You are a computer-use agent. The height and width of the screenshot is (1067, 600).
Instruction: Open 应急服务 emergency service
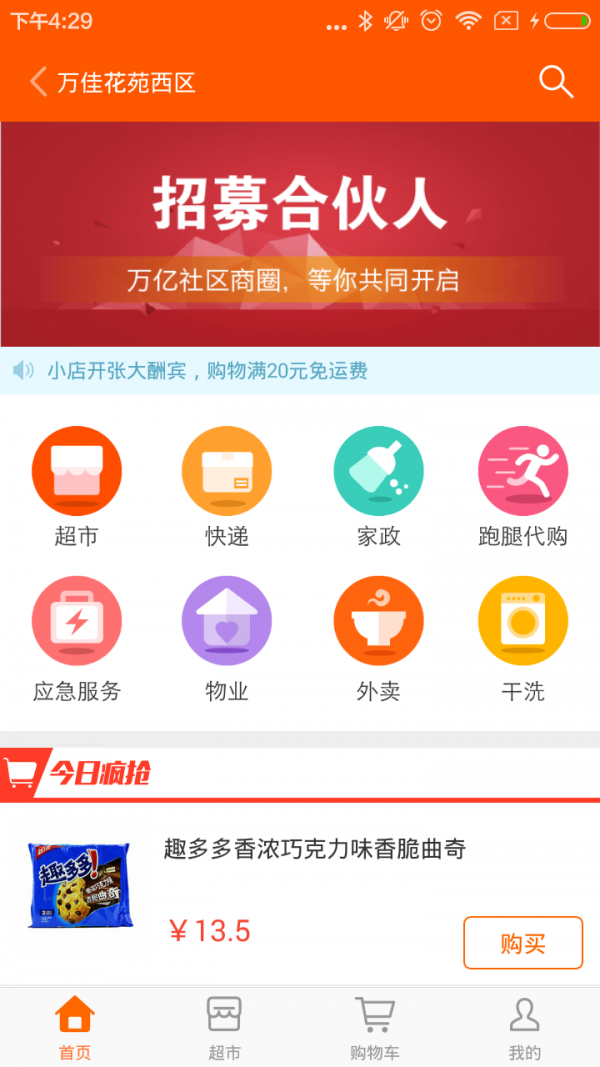pyautogui.click(x=76, y=621)
